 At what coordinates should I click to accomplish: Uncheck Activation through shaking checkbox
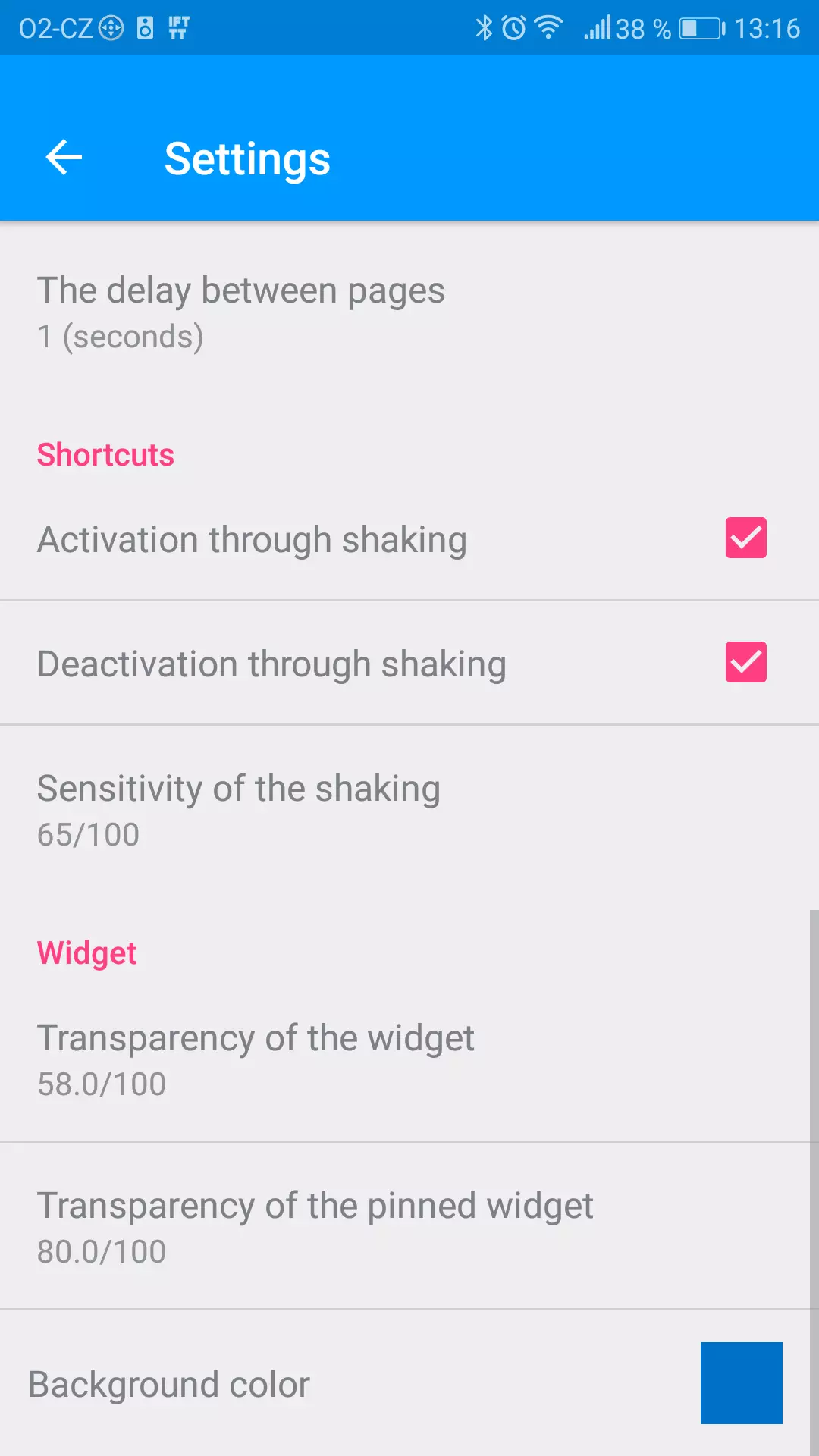pyautogui.click(x=745, y=538)
